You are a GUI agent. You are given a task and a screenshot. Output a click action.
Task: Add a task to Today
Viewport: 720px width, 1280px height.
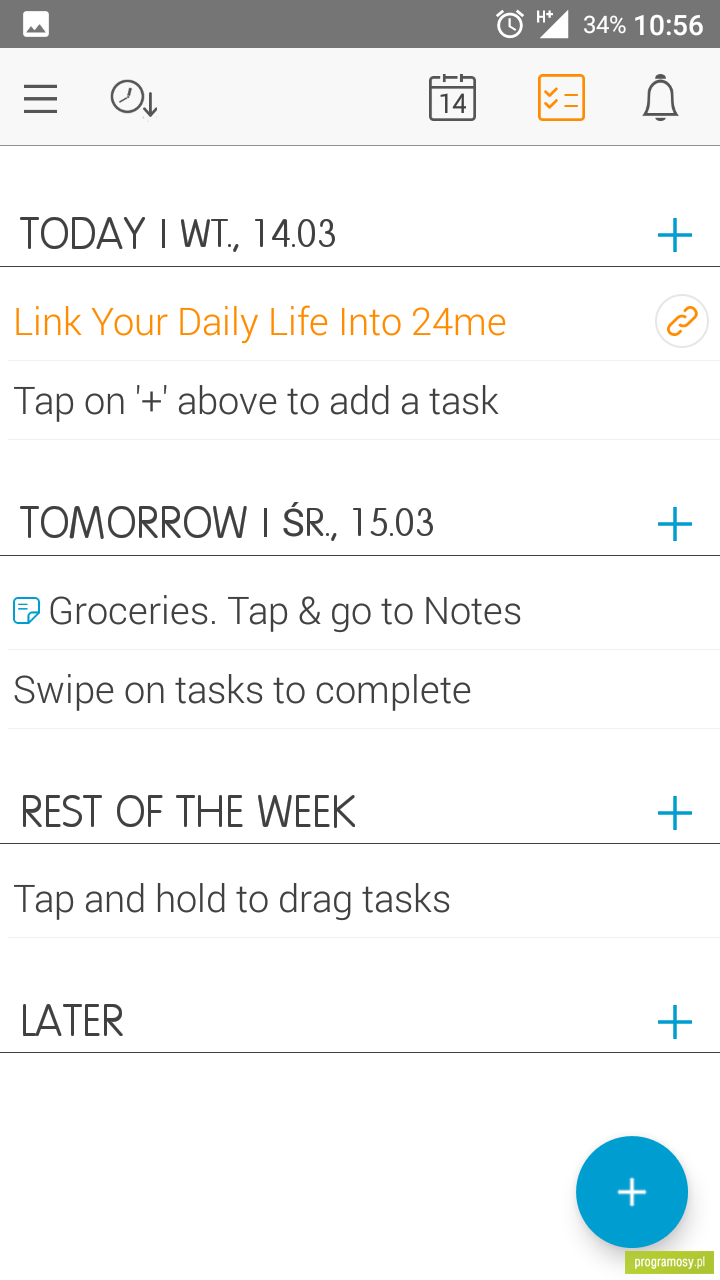675,235
